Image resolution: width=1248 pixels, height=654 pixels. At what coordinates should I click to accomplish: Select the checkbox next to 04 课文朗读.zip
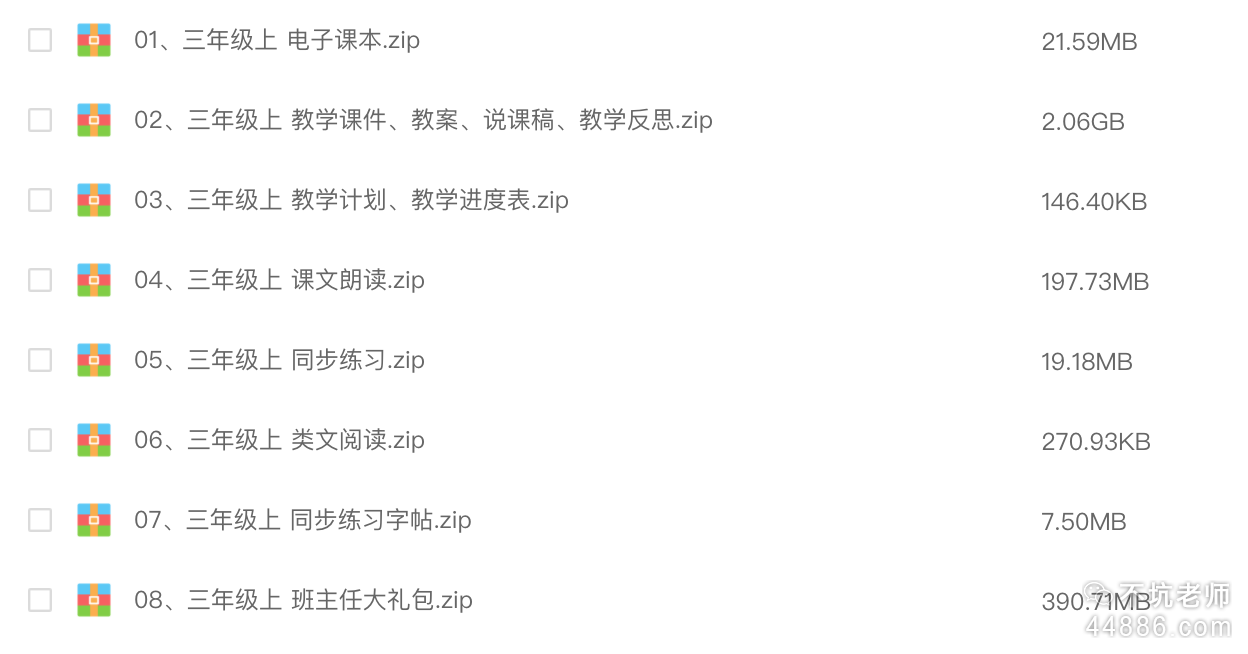tap(40, 280)
